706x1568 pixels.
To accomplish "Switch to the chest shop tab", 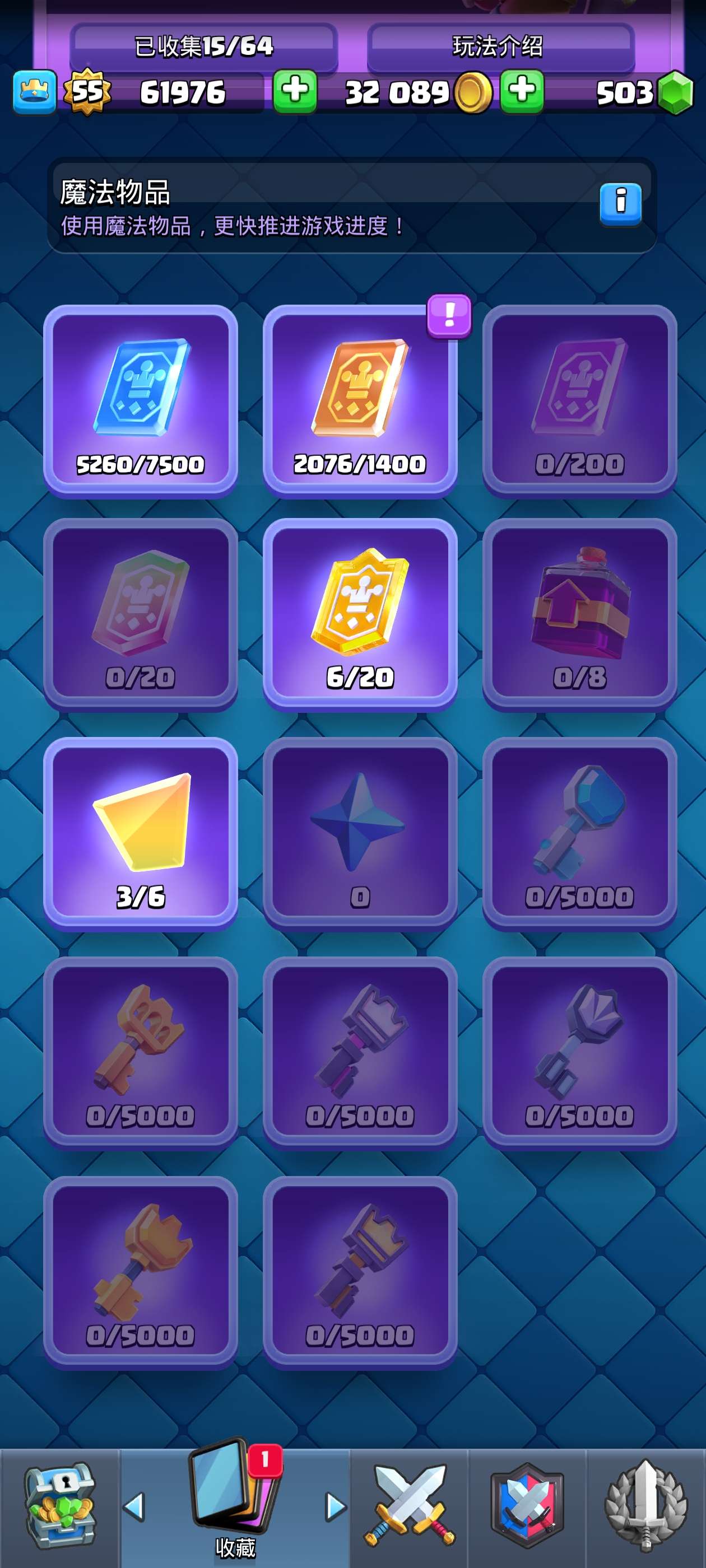I will (60, 1507).
